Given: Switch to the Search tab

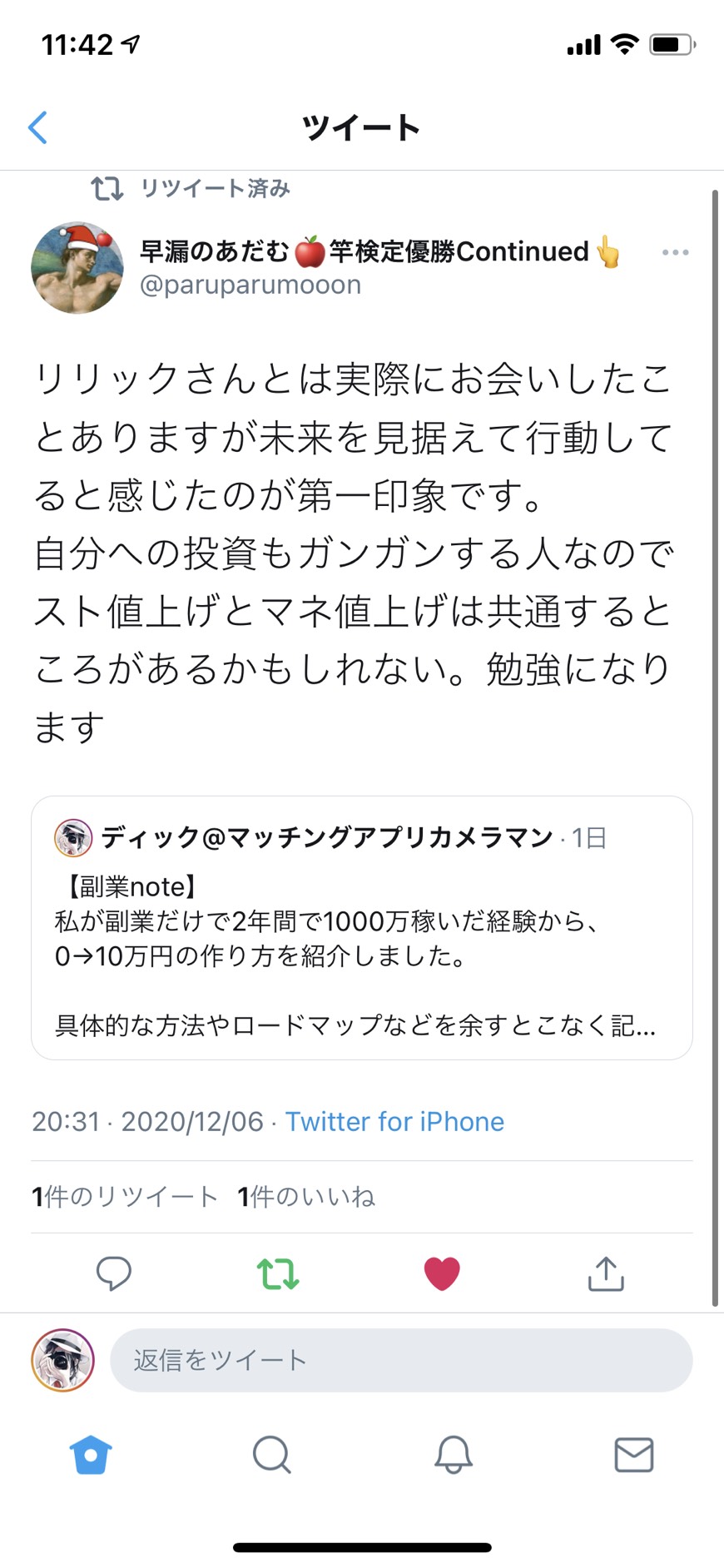Looking at the screenshot, I should pyautogui.click(x=271, y=1455).
